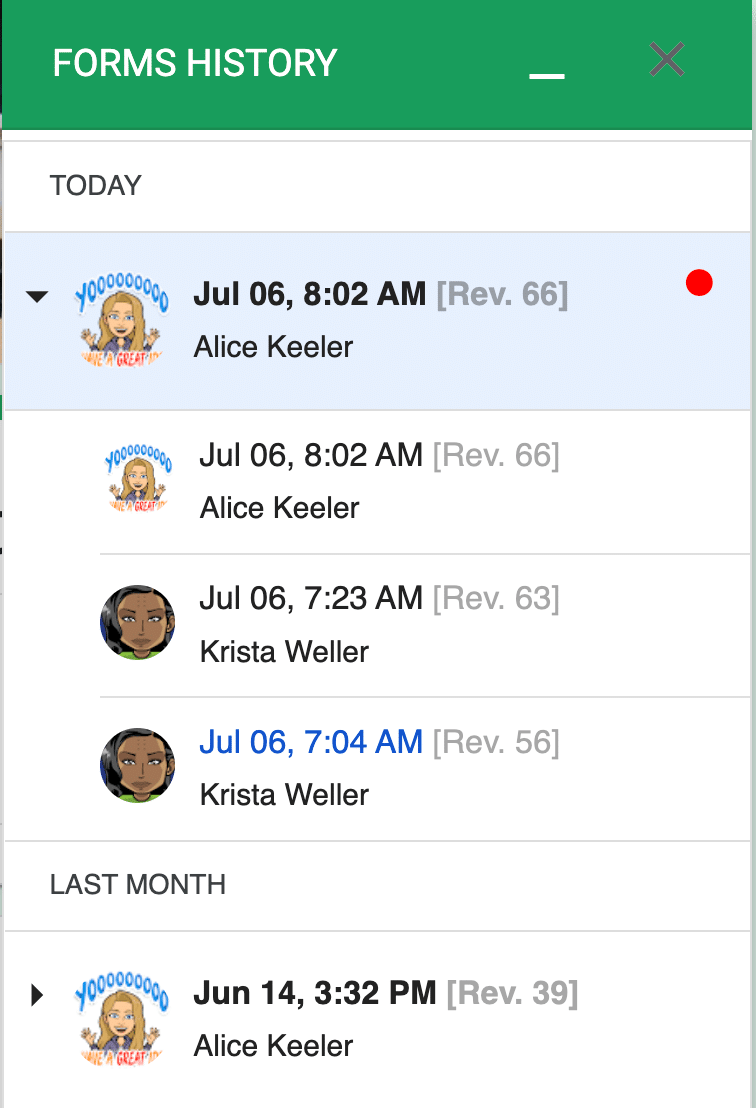Close the Forms History panel

pyautogui.click(x=666, y=61)
